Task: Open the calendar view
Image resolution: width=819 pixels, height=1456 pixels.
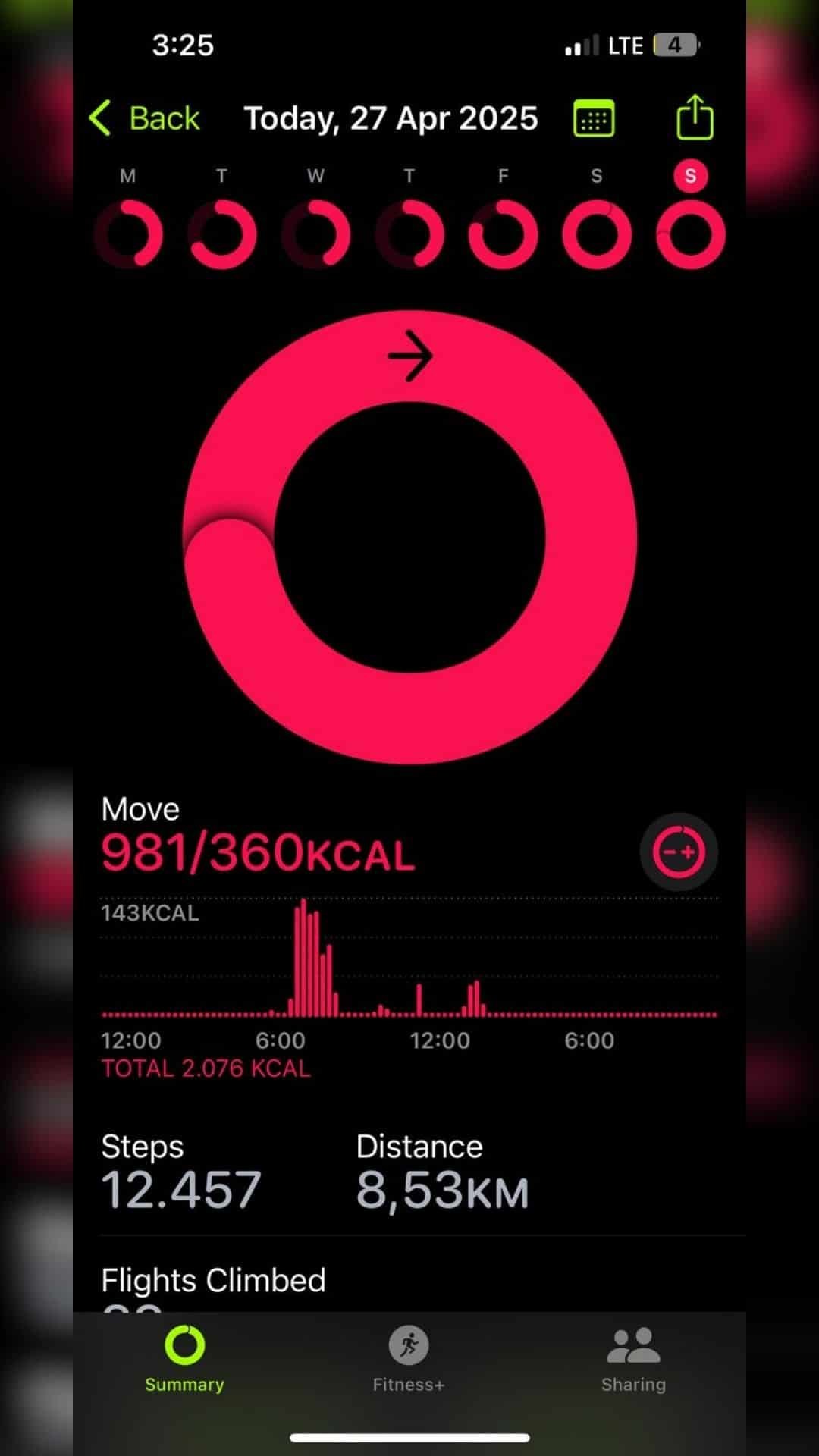Action: (594, 118)
